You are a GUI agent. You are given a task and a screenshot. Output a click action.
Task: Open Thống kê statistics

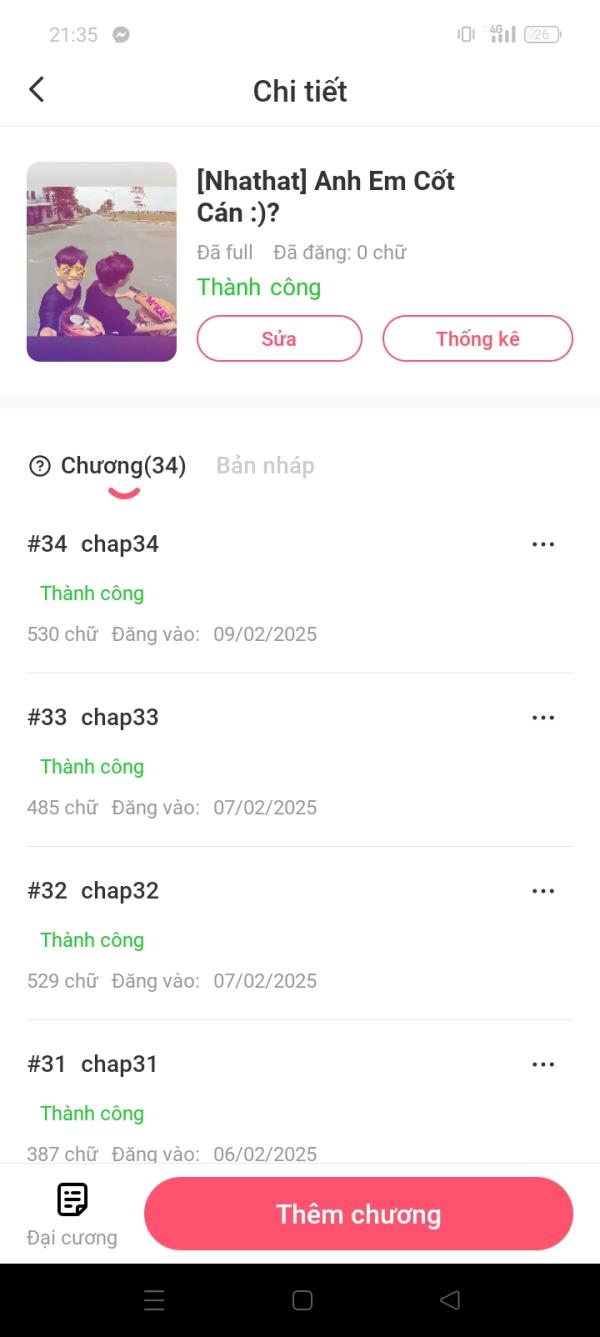(477, 338)
